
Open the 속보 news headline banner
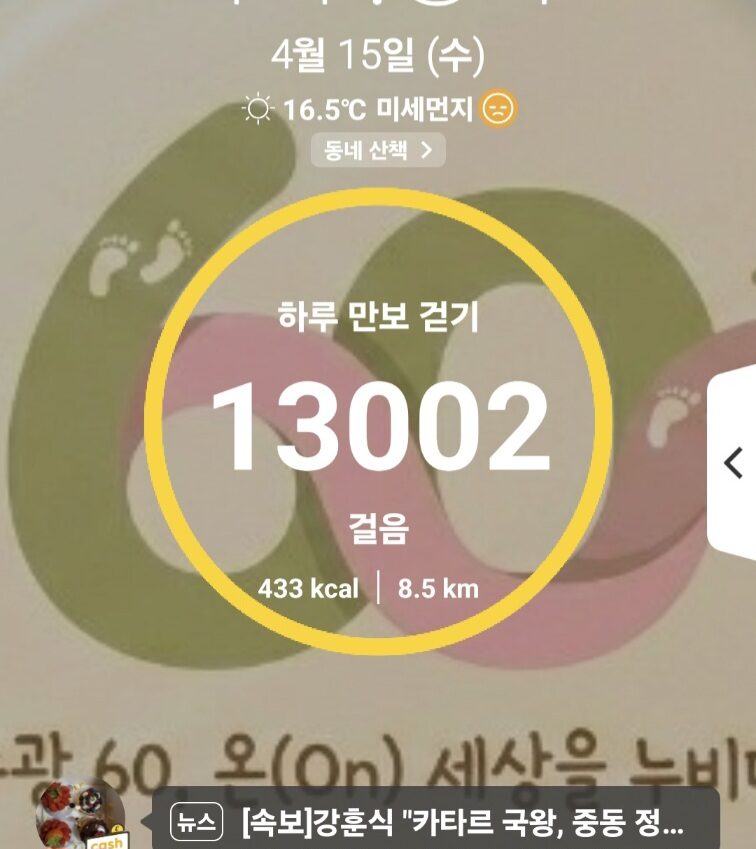pyautogui.click(x=437, y=823)
